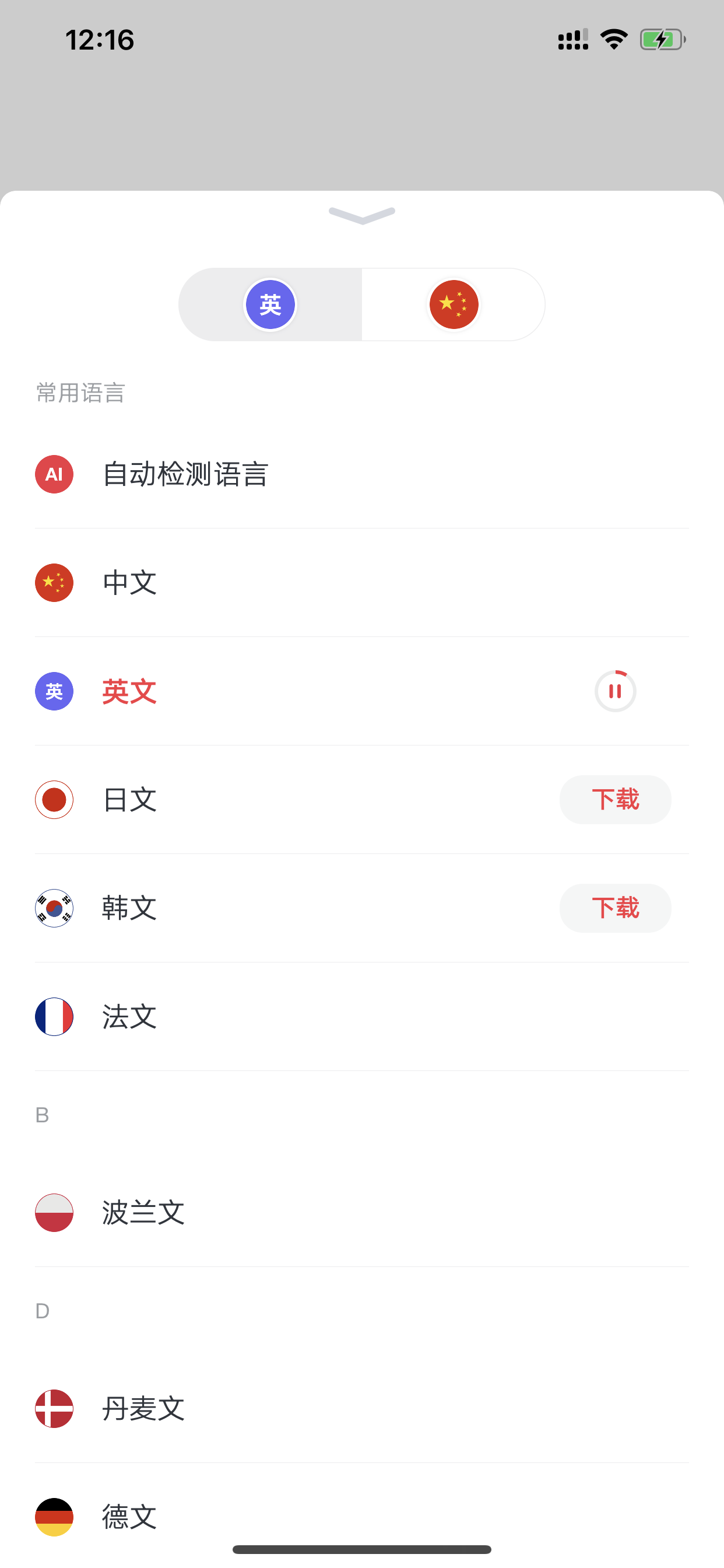Pick 波兰文 under section B
Viewport: 724px width, 1568px height.
(362, 1213)
